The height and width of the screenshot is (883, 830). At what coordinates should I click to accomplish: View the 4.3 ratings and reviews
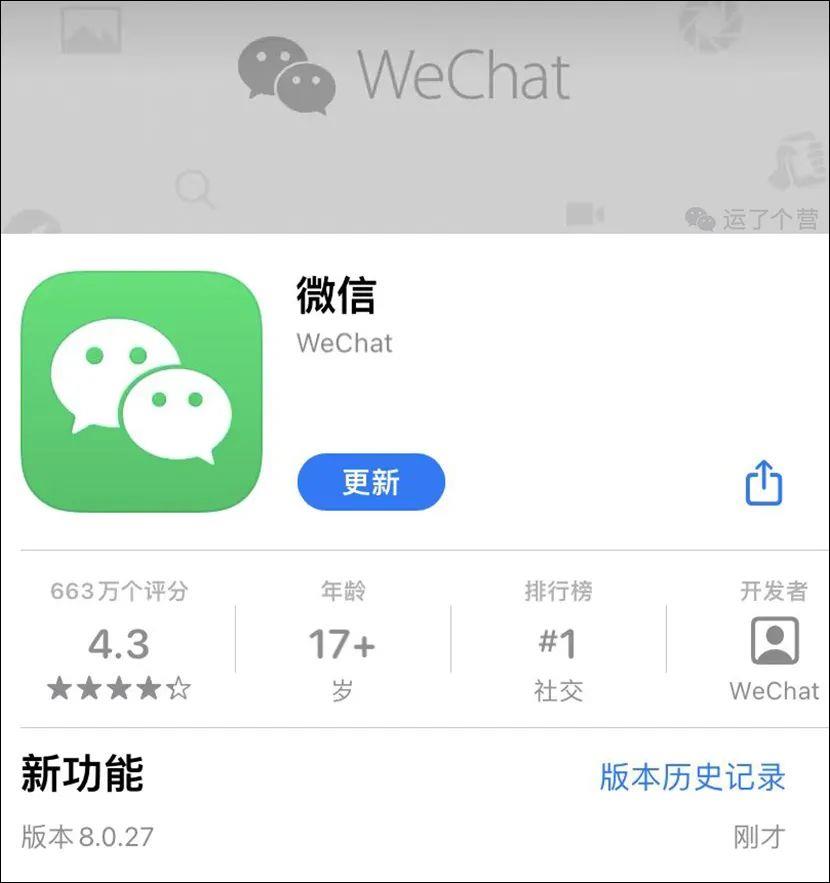118,645
